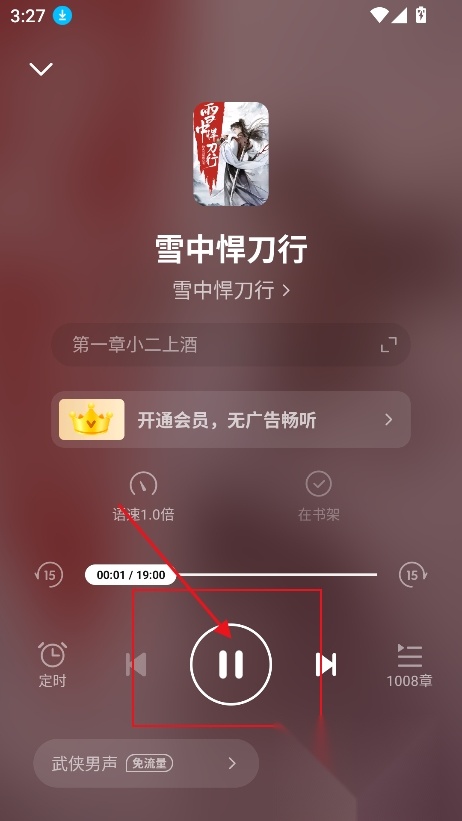Collapse the player with the down chevron

tap(41, 69)
